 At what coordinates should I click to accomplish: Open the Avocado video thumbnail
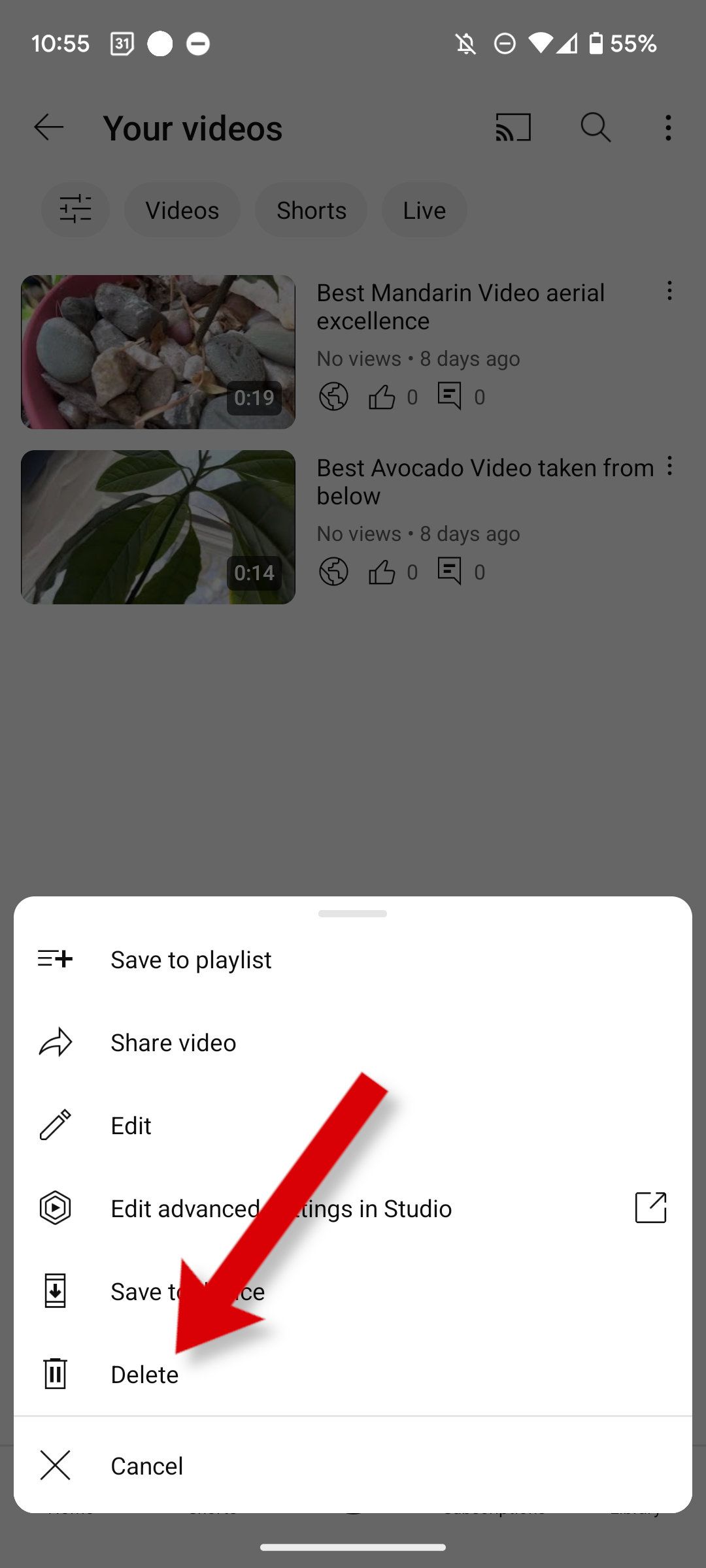coord(159,527)
